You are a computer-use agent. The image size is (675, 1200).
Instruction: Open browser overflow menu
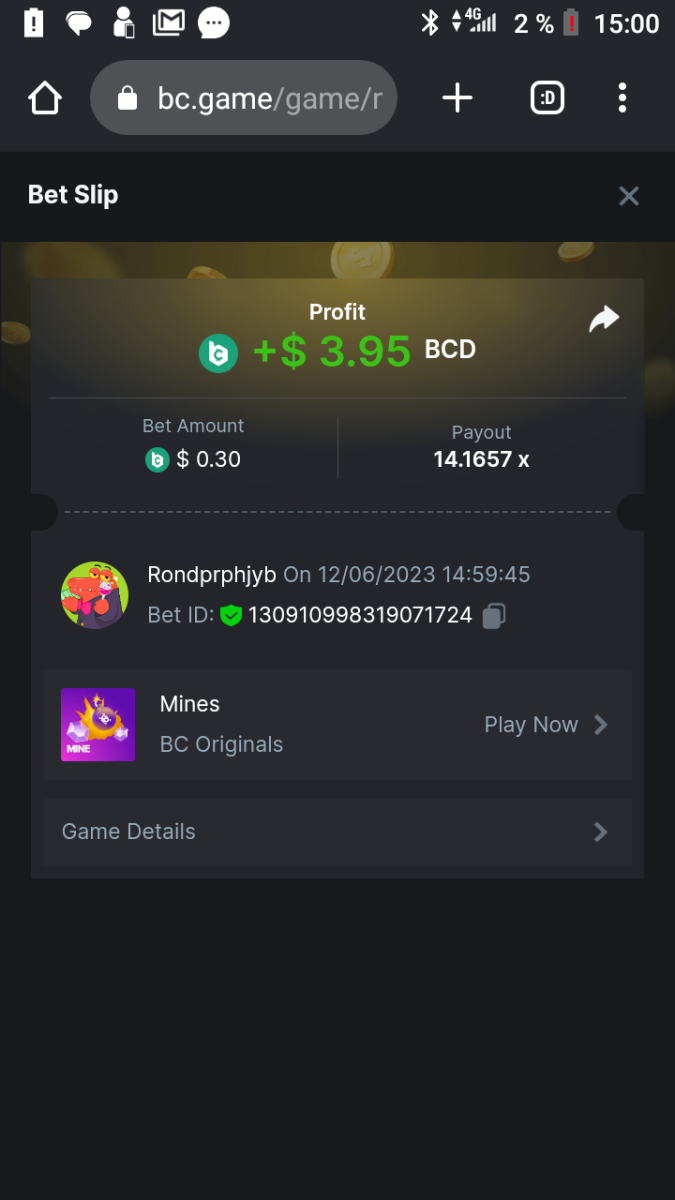(x=622, y=98)
